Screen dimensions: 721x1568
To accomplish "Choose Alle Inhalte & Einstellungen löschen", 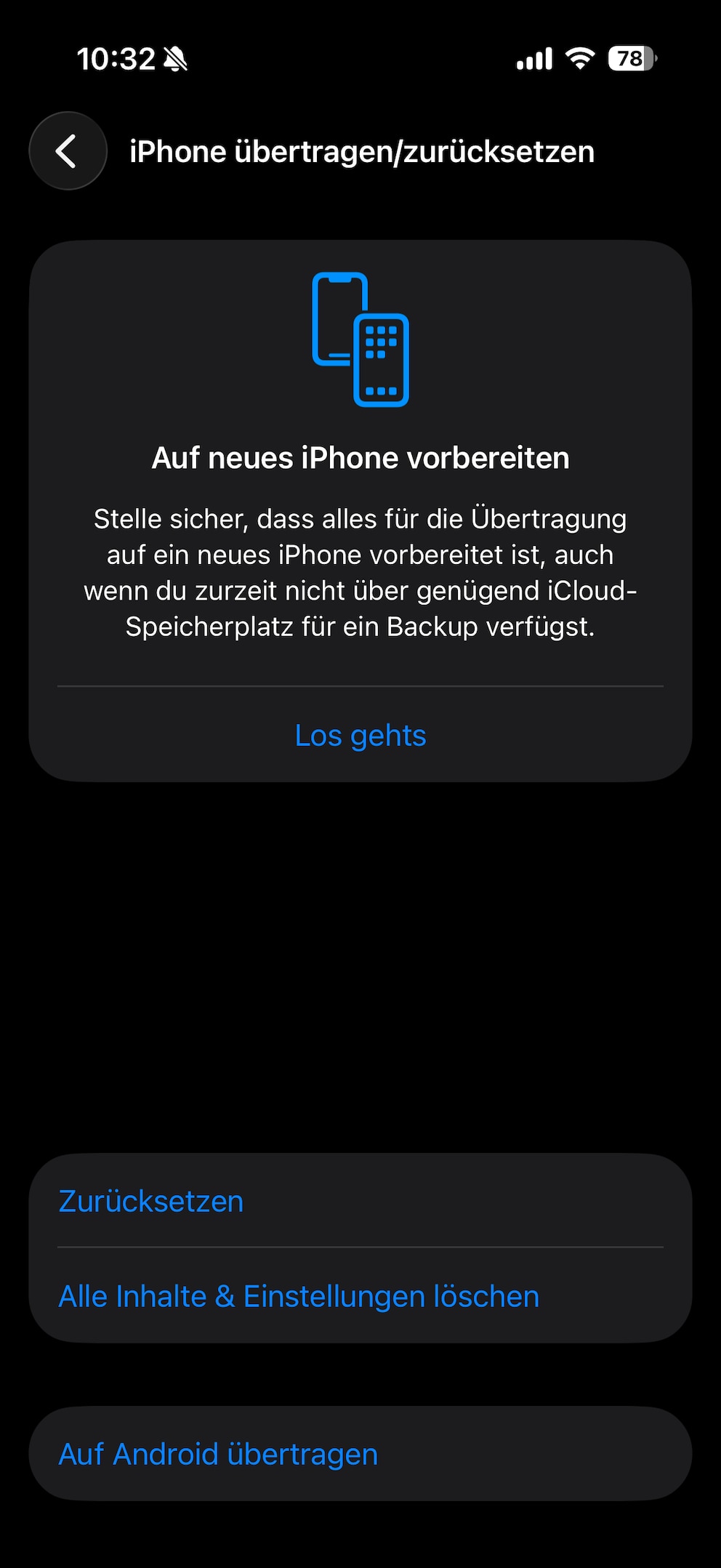I will (x=299, y=1296).
